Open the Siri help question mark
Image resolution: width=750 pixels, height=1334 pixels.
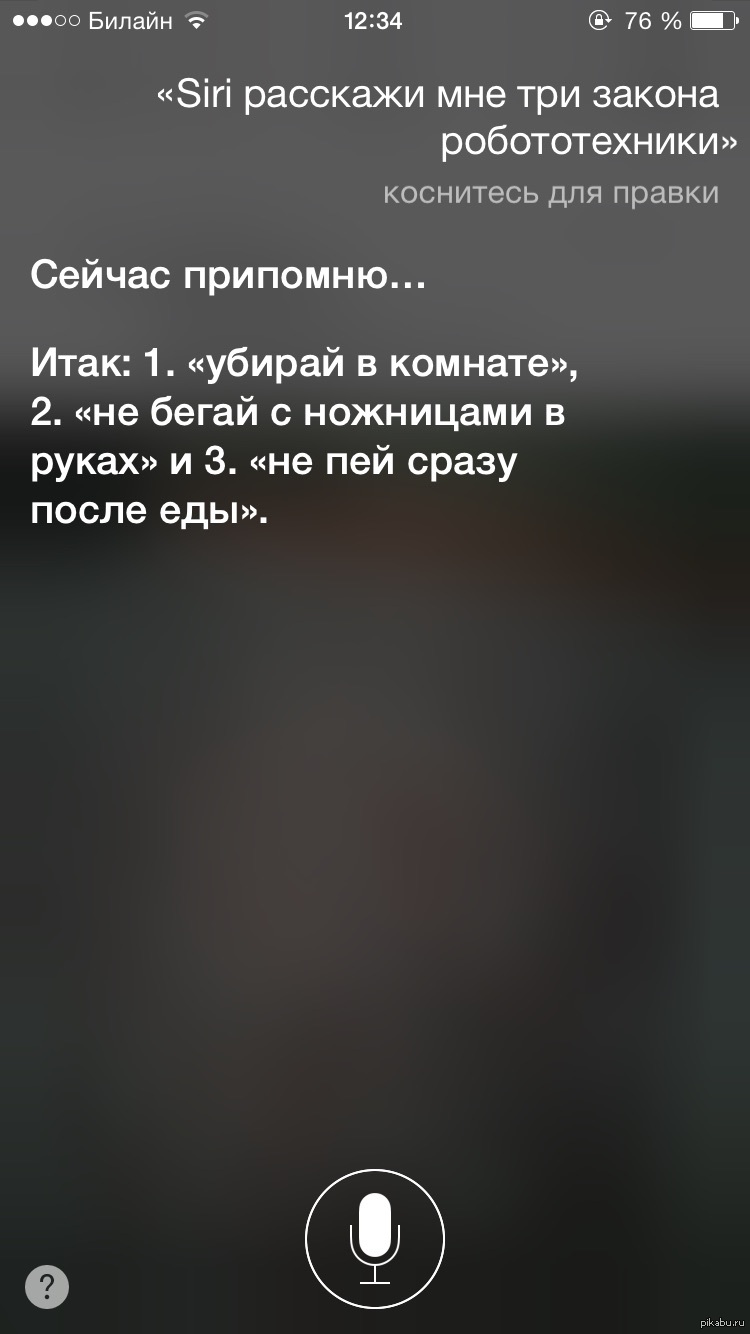47,1286
